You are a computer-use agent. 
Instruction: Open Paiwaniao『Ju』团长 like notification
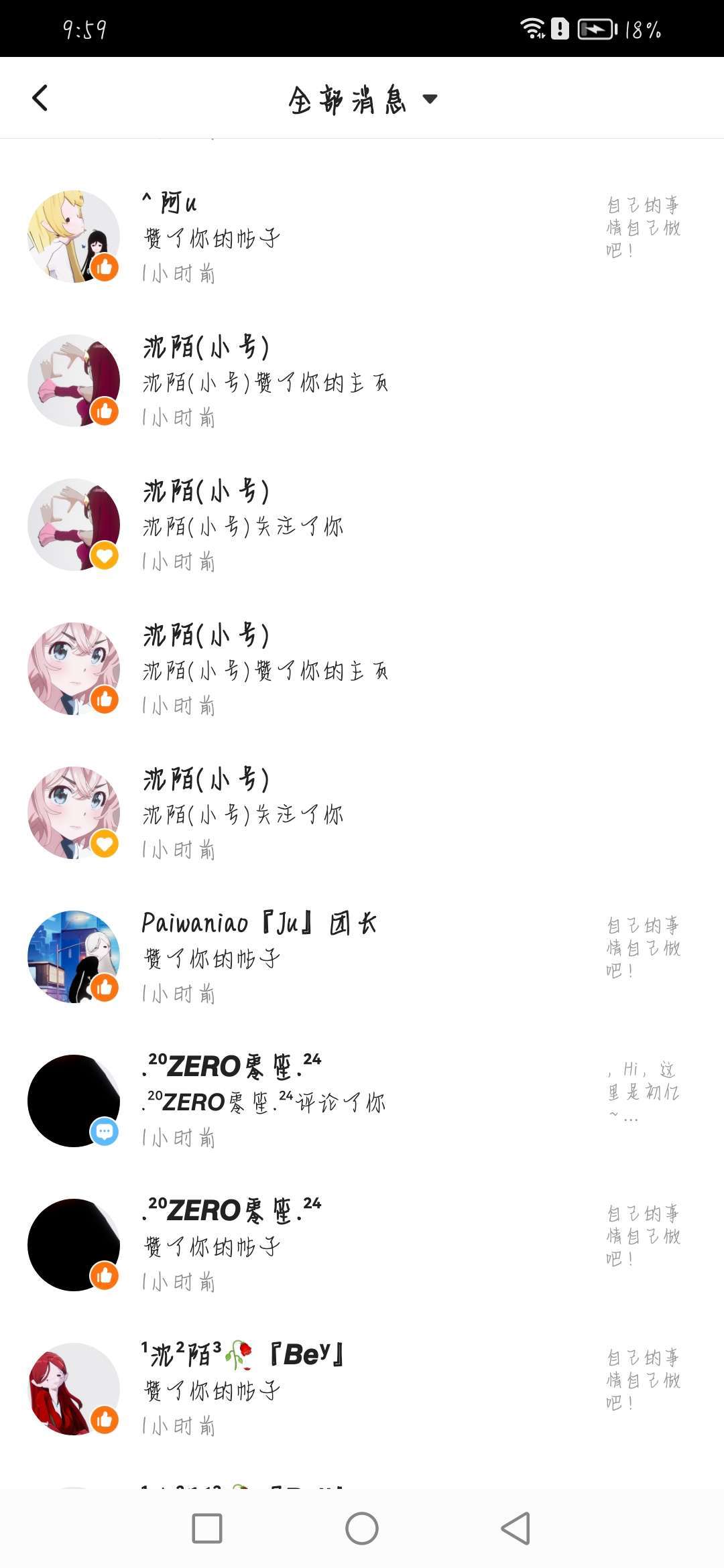[x=362, y=957]
